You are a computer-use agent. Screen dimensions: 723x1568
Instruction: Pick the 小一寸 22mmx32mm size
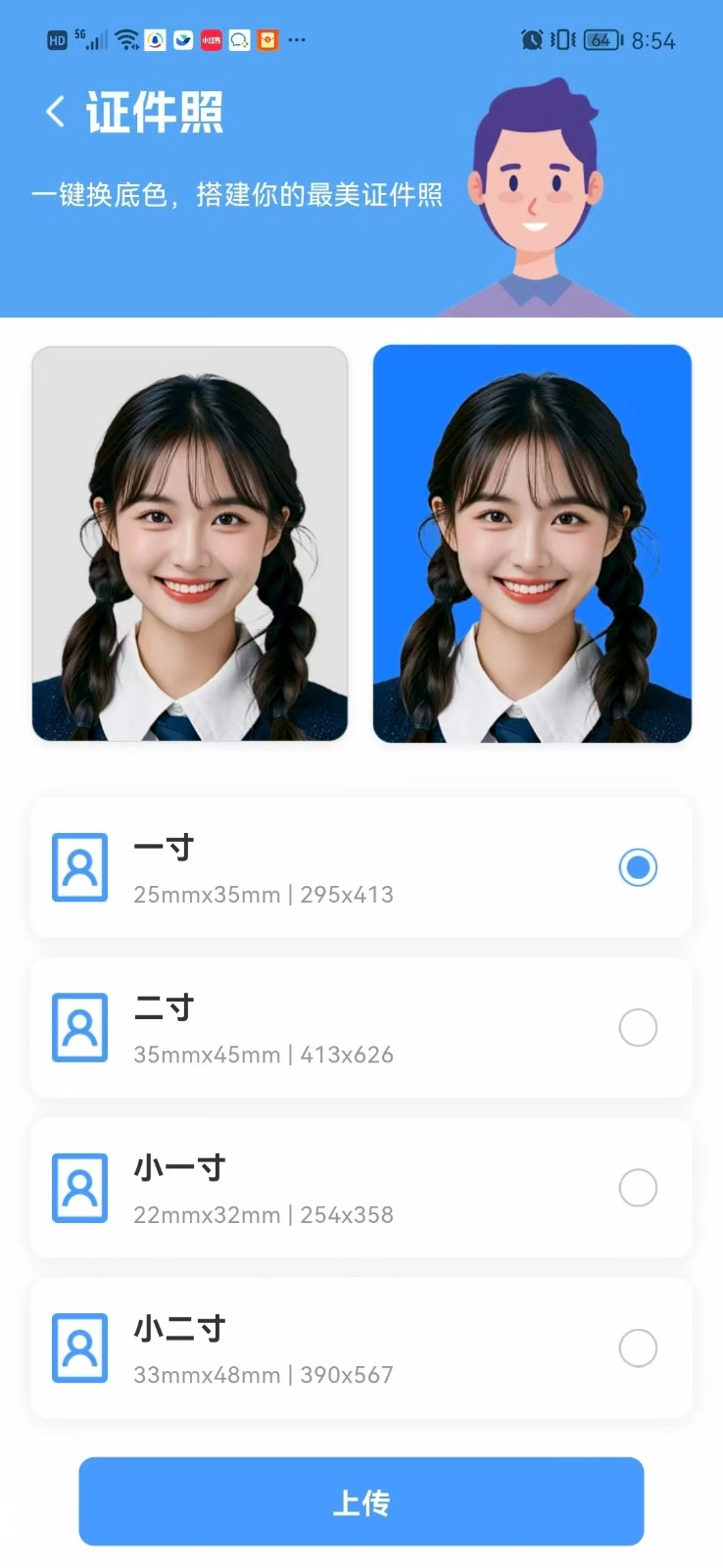[637, 1188]
